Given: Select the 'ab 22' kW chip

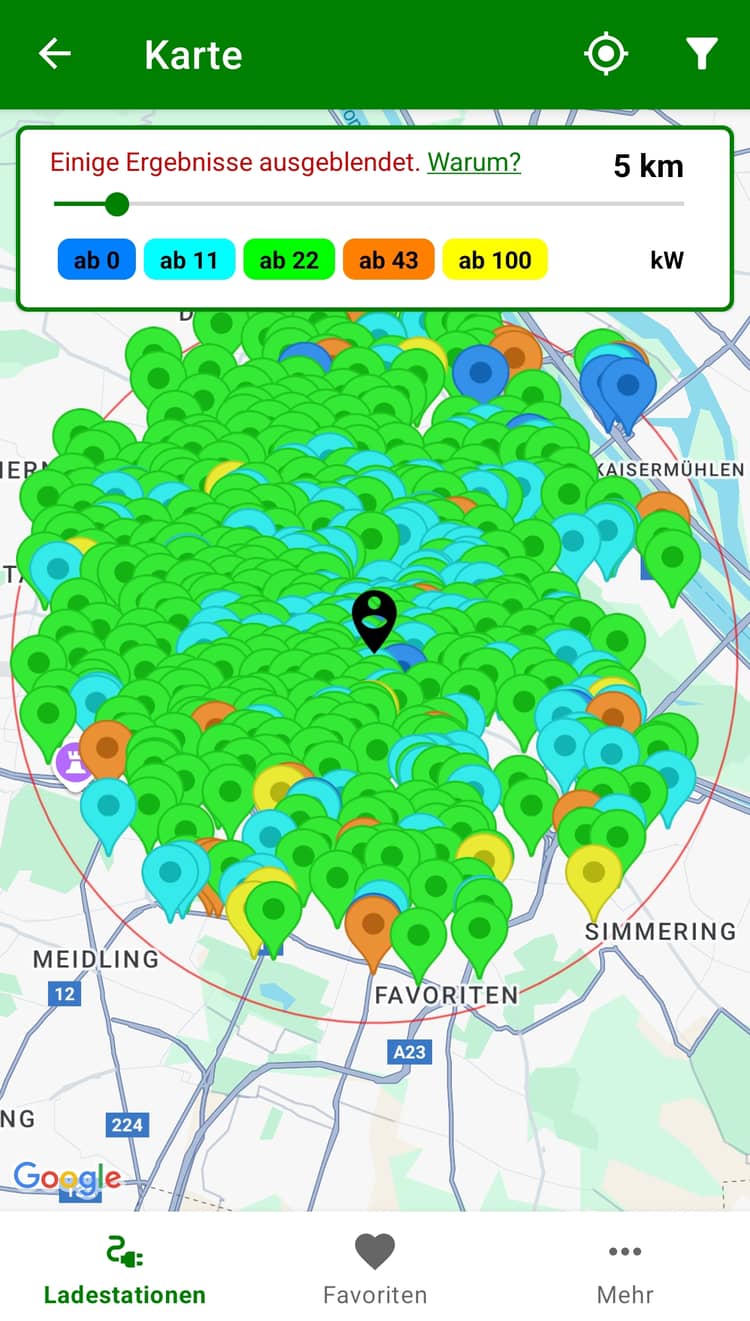Looking at the screenshot, I should pos(289,260).
